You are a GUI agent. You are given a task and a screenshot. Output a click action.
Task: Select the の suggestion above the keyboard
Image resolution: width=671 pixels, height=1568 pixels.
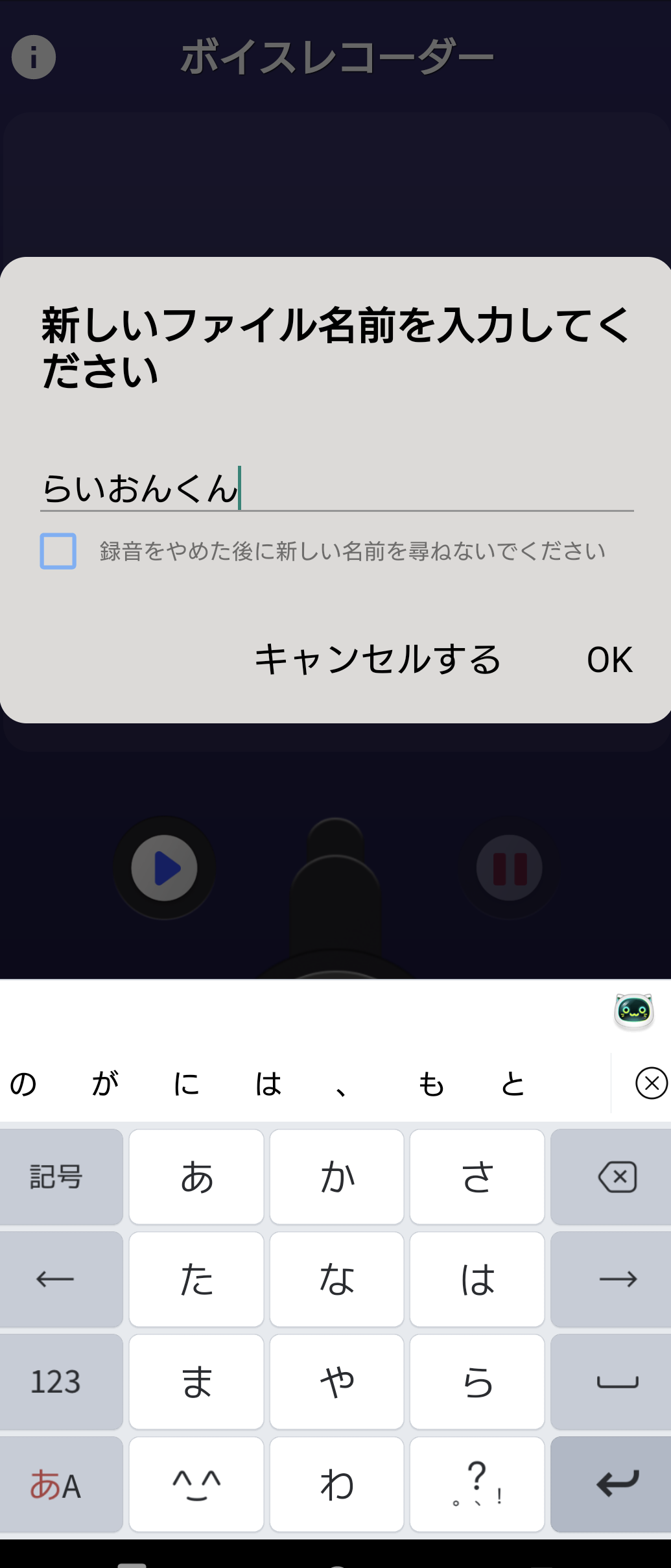24,1084
